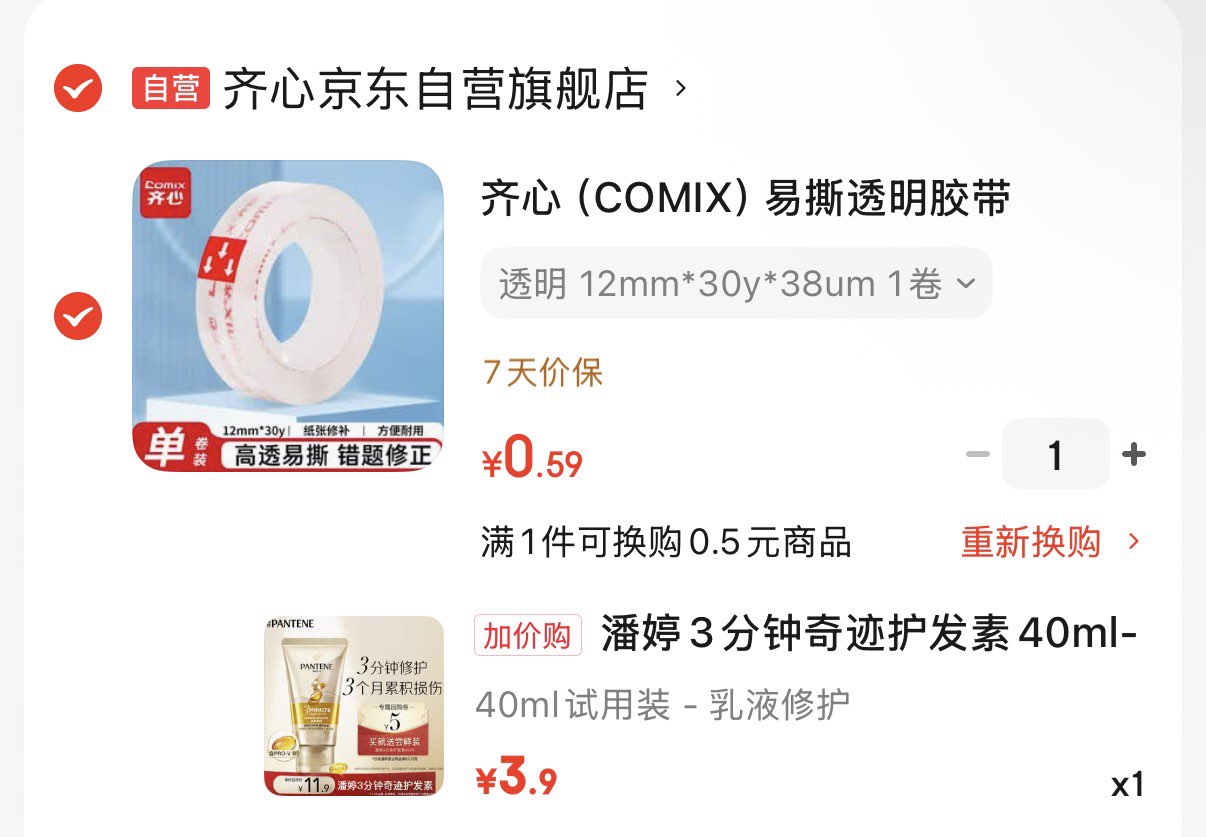
Task: Open 潘婷3分钟奇迹护发素 add-on item title
Action: 868,635
